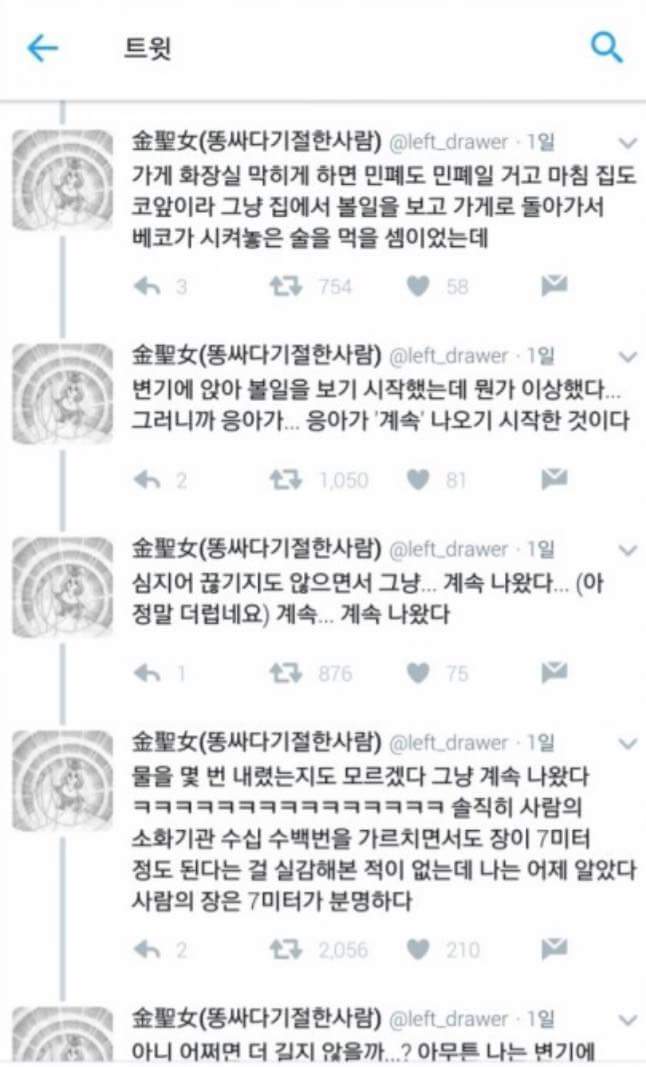
Task: Like the tweet with 210 likes
Action: coord(419,949)
